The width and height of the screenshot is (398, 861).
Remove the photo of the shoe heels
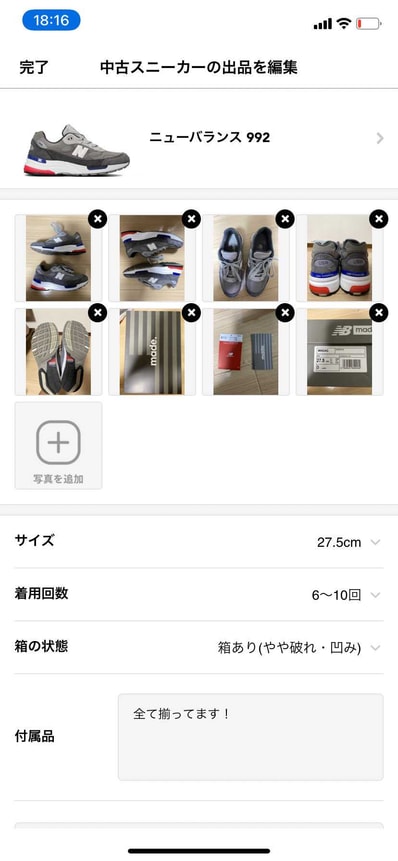coord(378,219)
